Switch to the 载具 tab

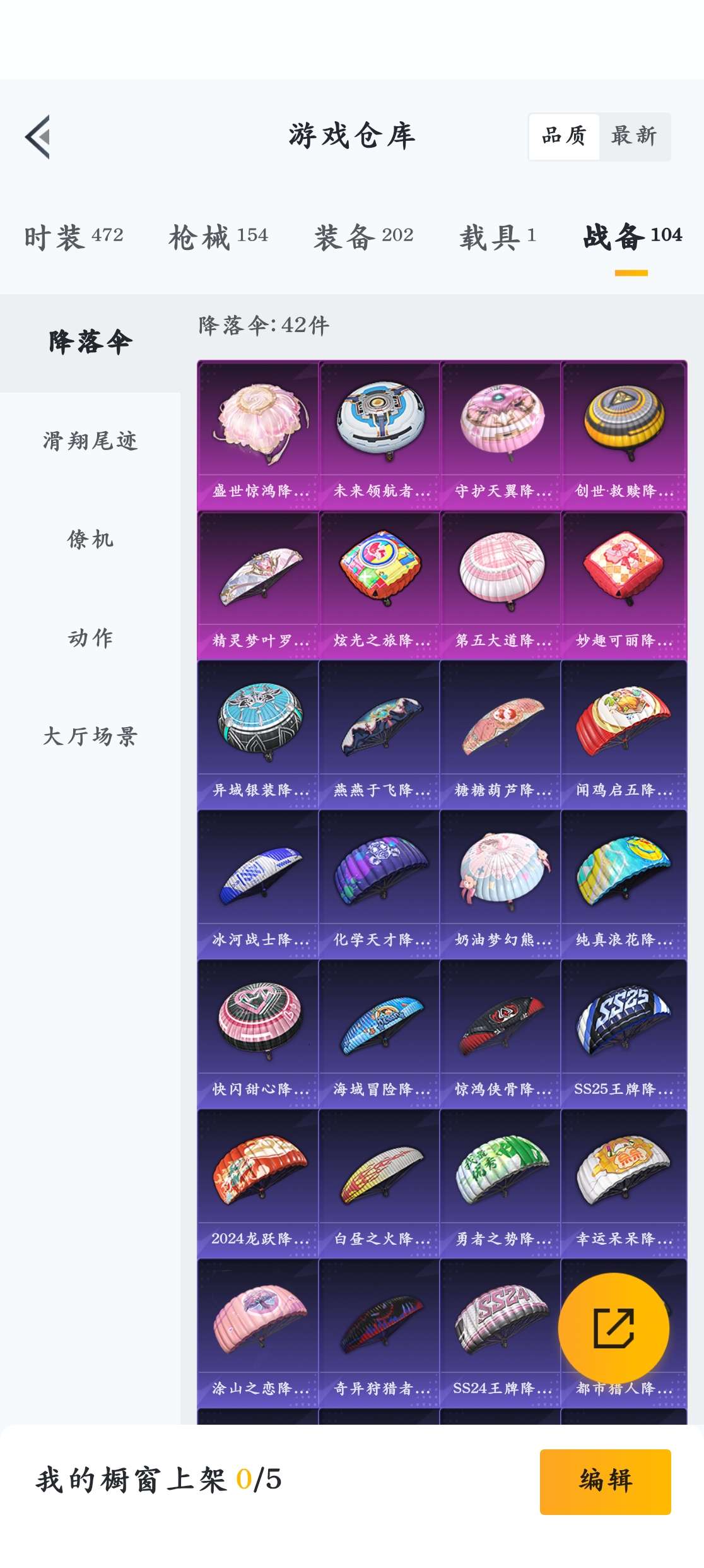pos(498,237)
